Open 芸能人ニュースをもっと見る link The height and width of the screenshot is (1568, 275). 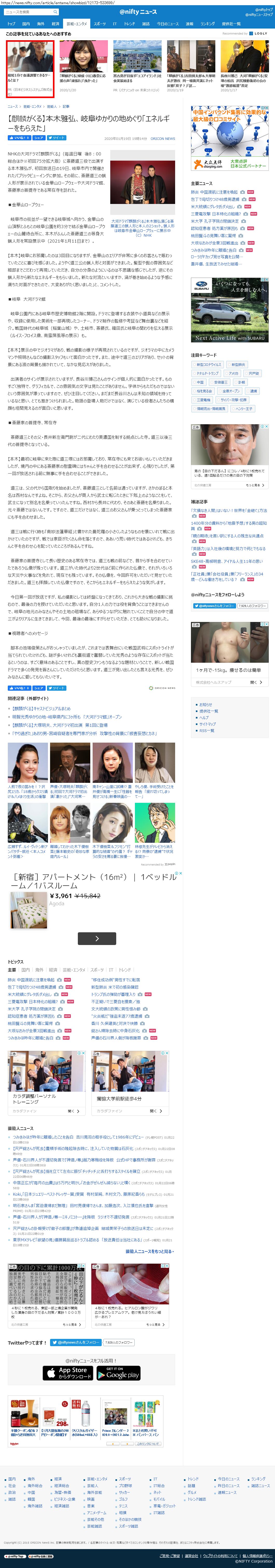point(150,1252)
